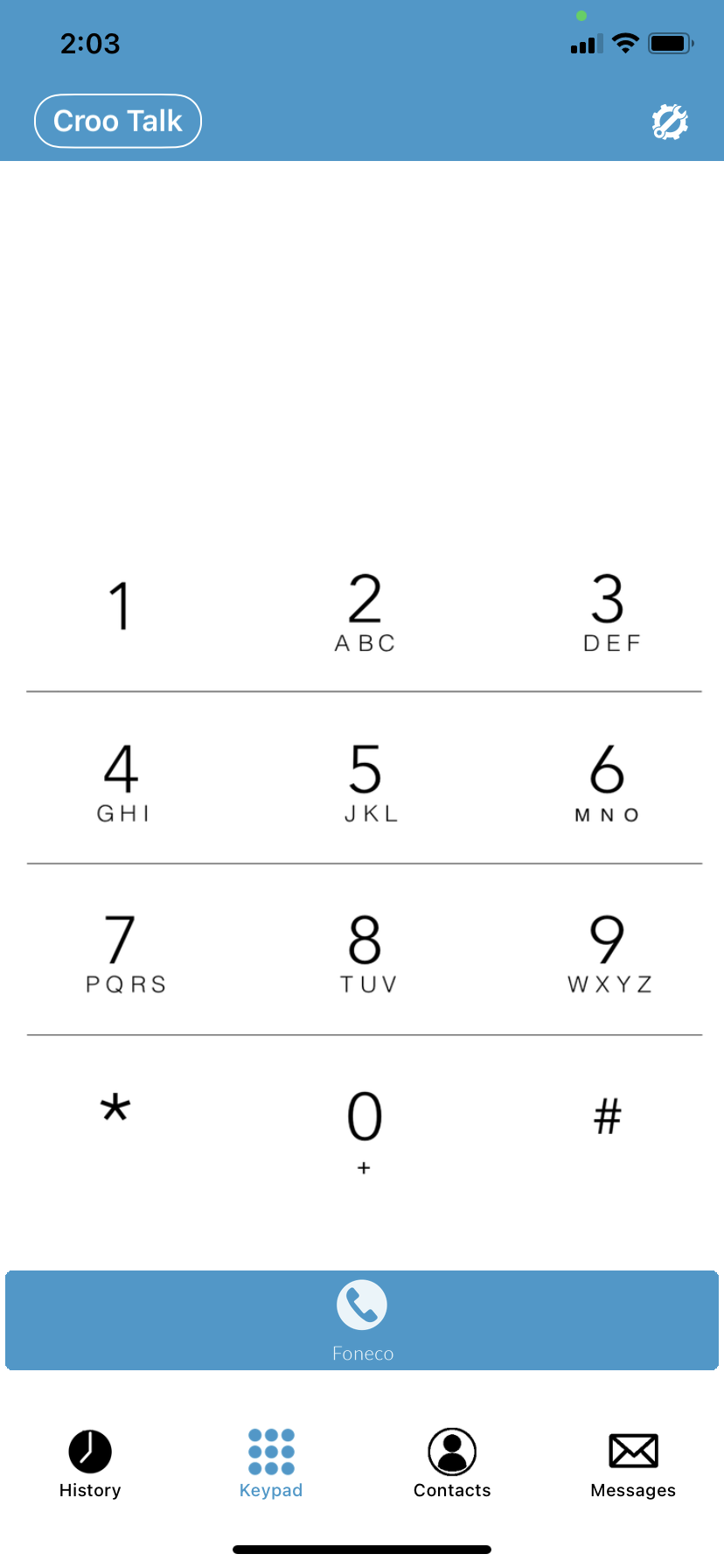This screenshot has width=724, height=1568.
Task: Tap the phone handset icon to call
Action: click(x=362, y=1305)
